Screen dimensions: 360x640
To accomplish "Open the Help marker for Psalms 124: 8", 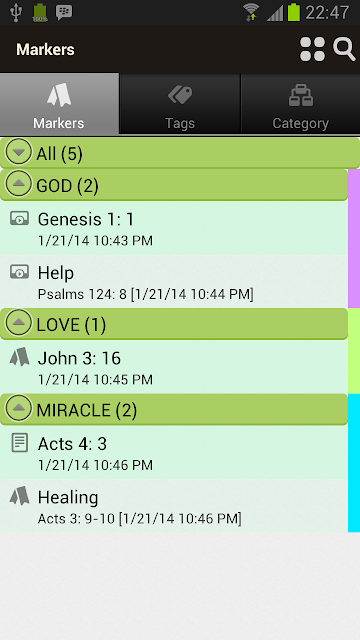I will tap(174, 281).
